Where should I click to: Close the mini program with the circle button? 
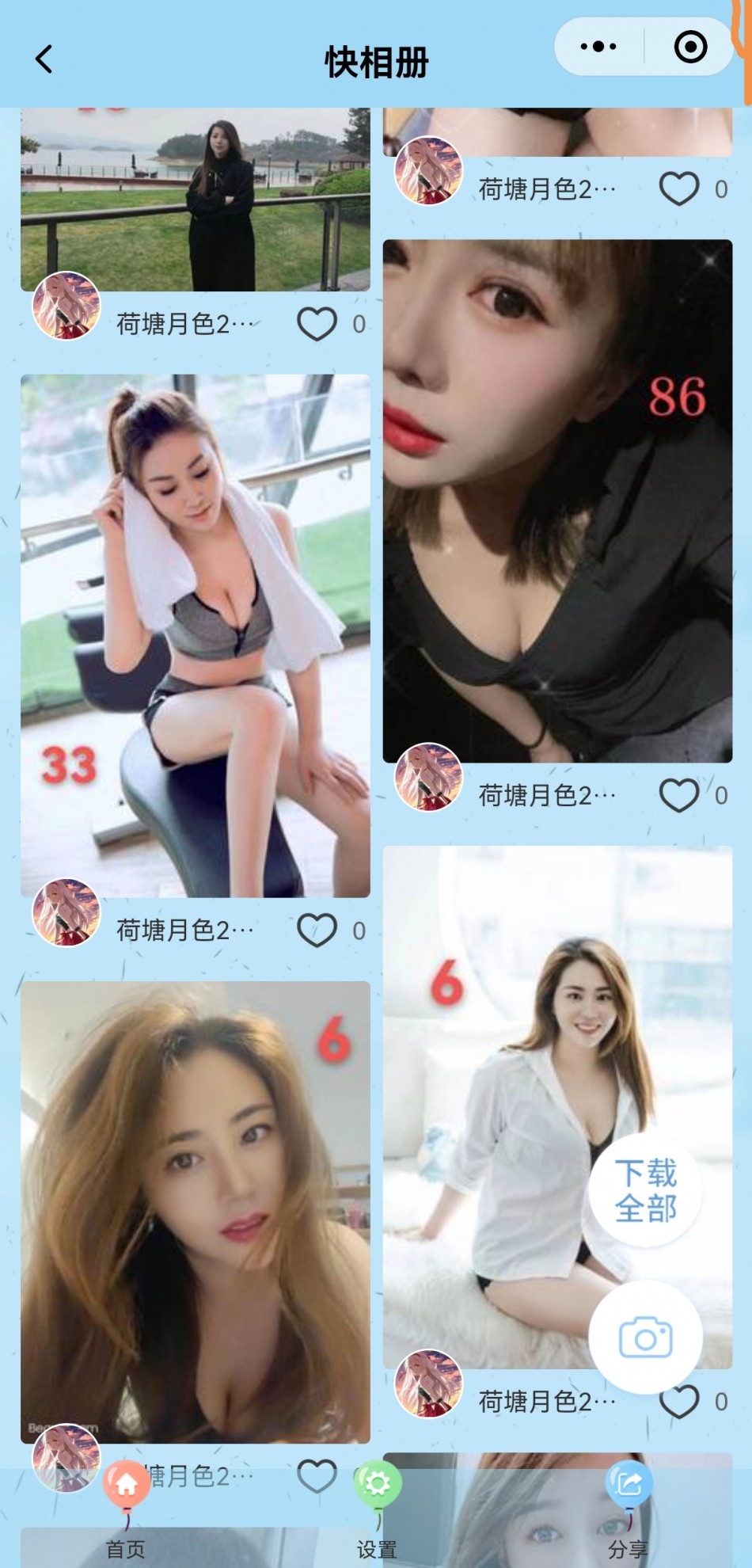(690, 48)
